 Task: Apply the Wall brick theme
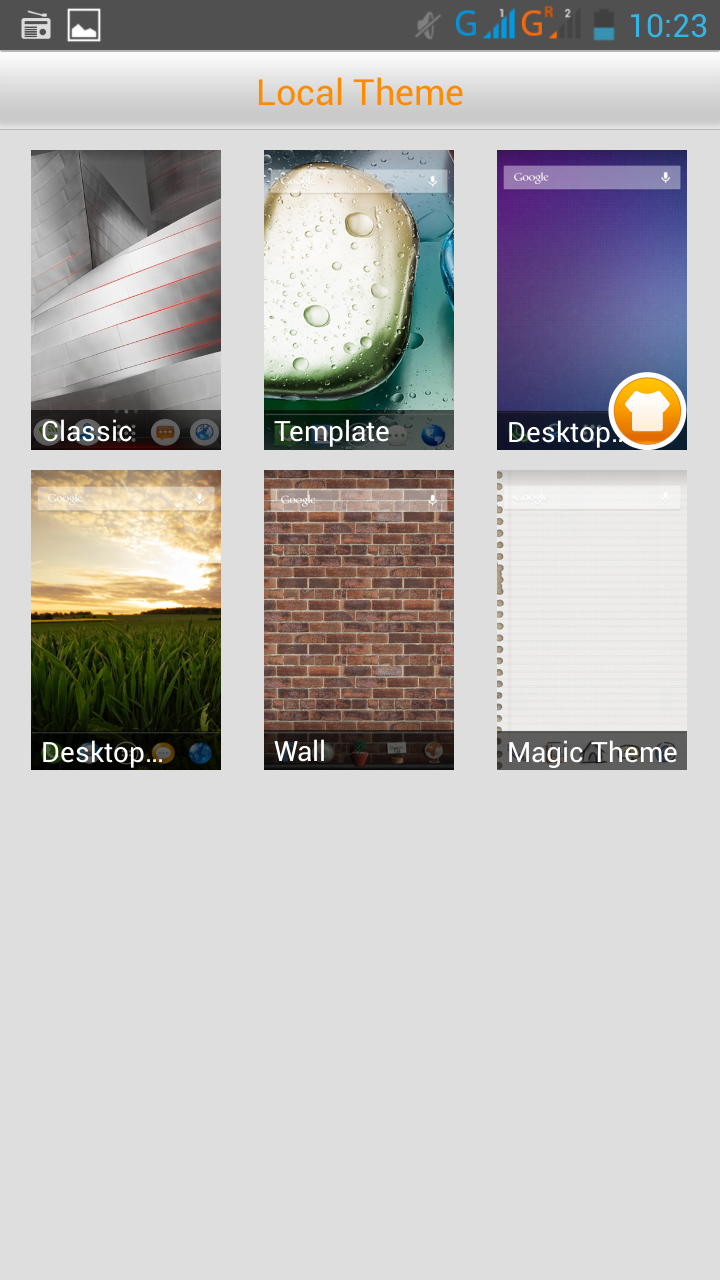[359, 620]
